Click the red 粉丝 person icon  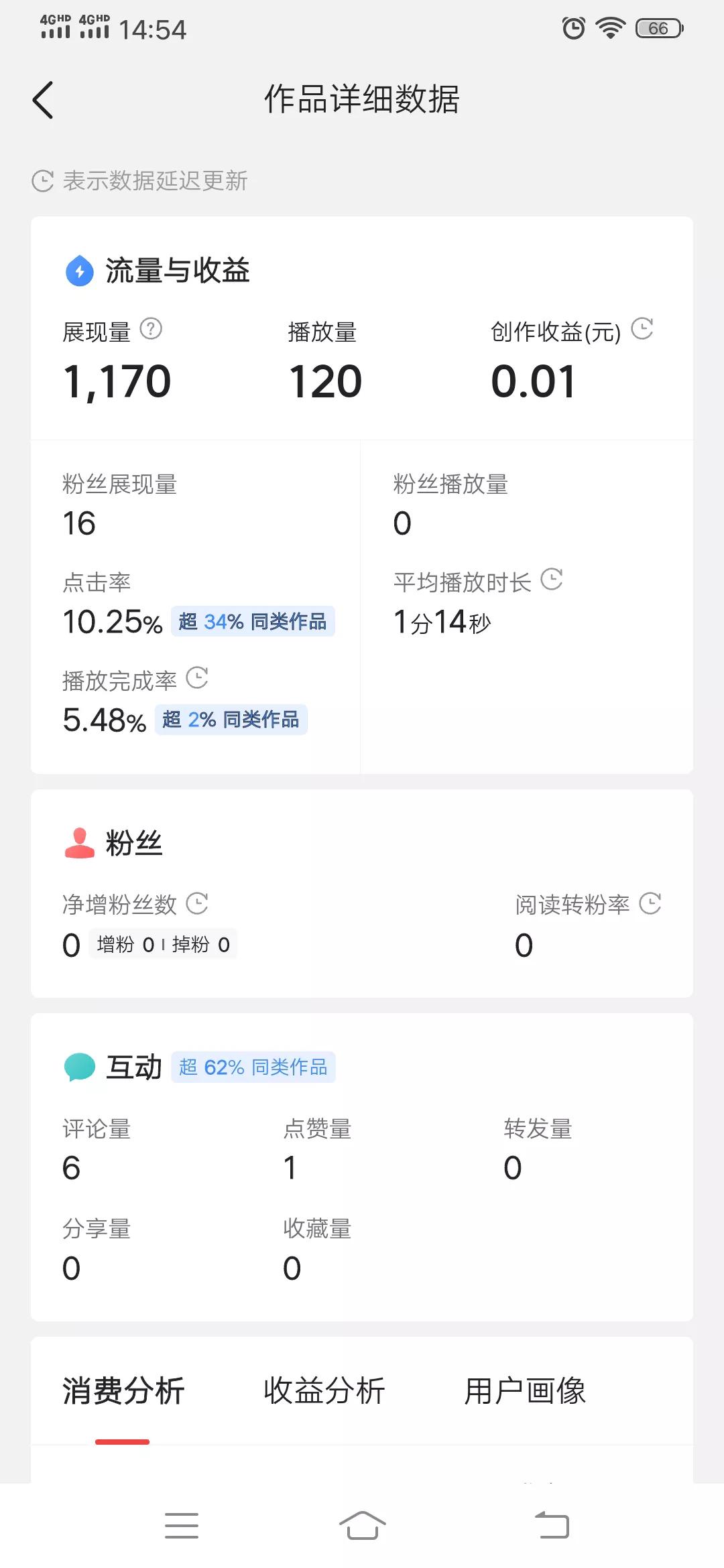(78, 842)
